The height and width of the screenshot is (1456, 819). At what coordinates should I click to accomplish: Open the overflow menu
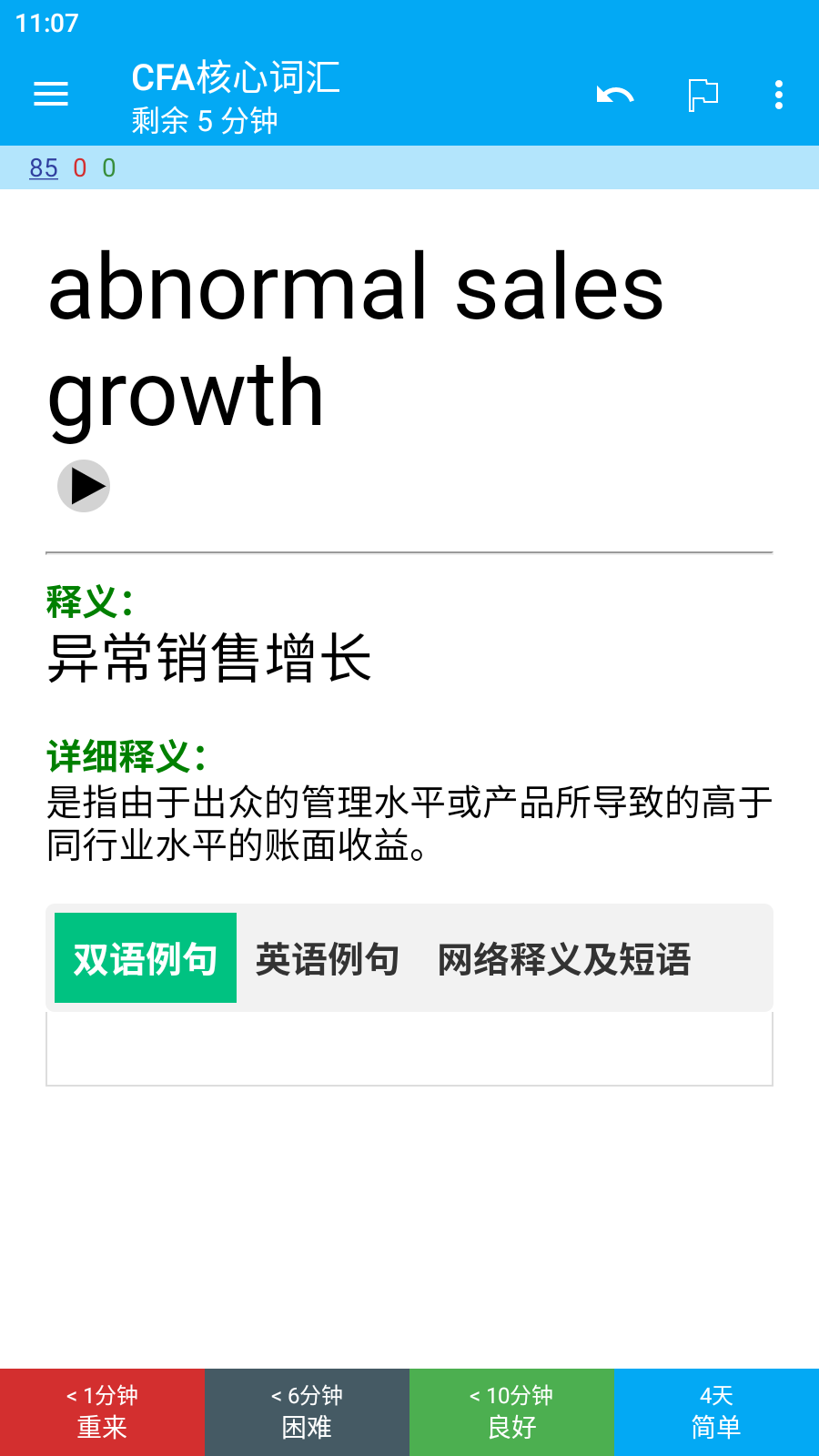point(779,95)
